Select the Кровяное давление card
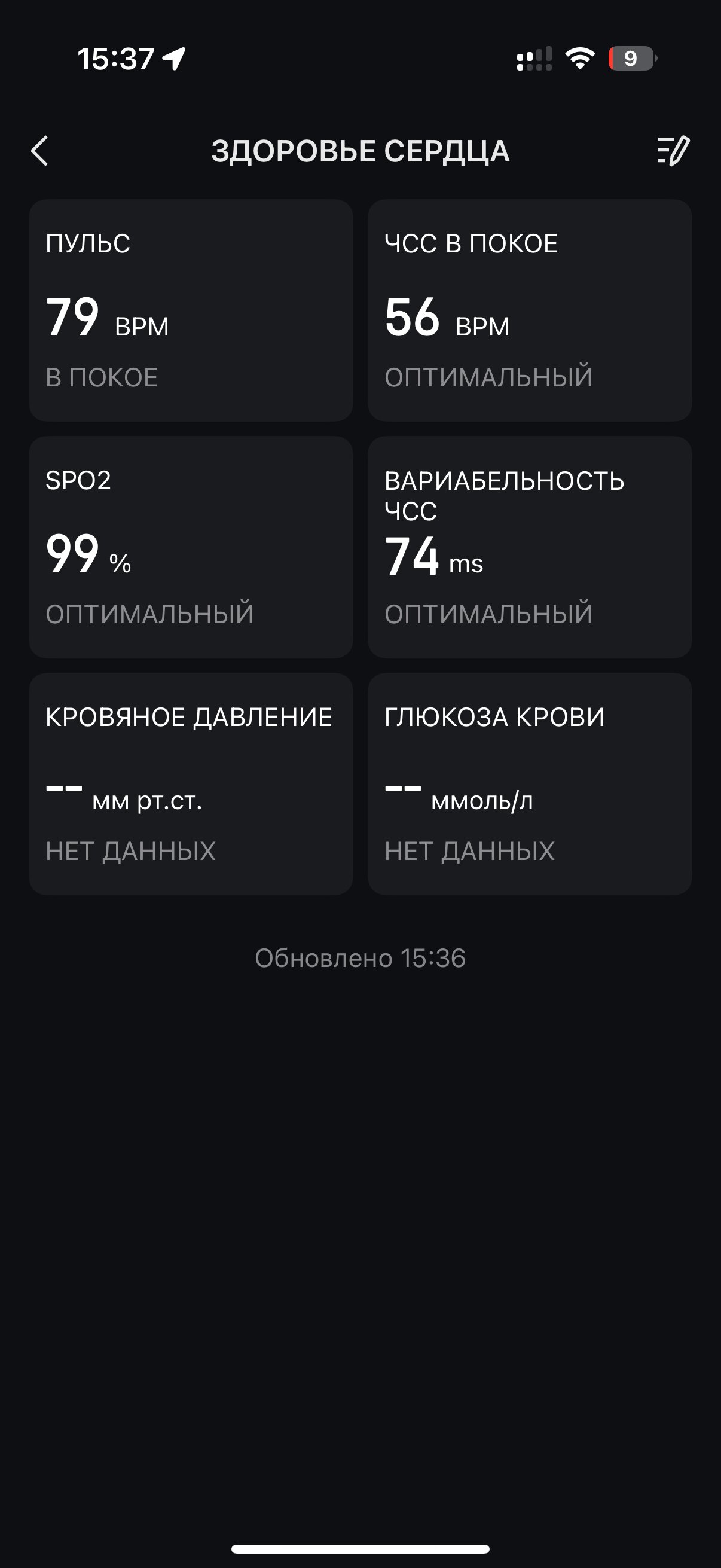This screenshot has height=1568, width=721. point(191,784)
